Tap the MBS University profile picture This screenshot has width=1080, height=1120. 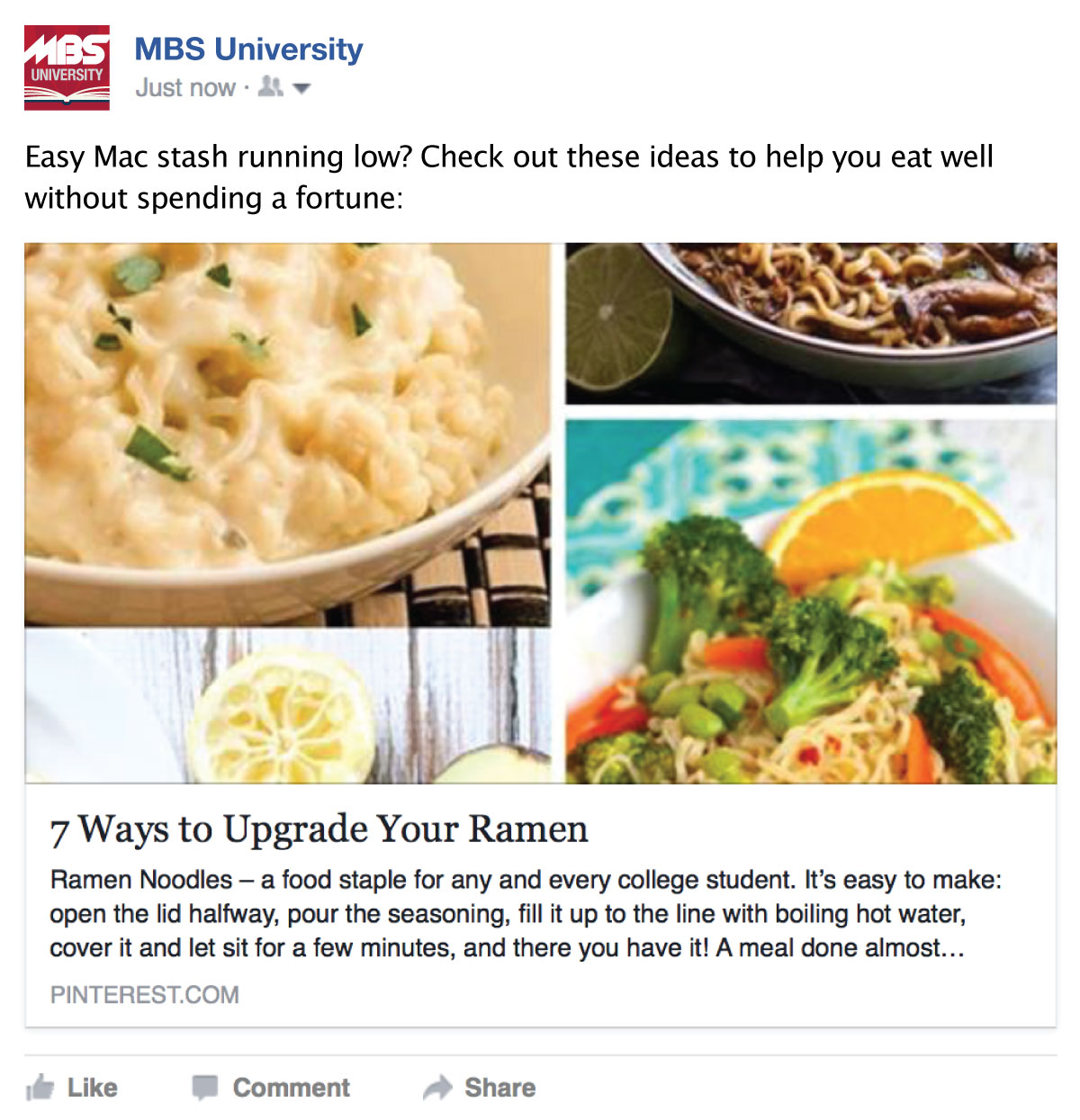(x=67, y=67)
